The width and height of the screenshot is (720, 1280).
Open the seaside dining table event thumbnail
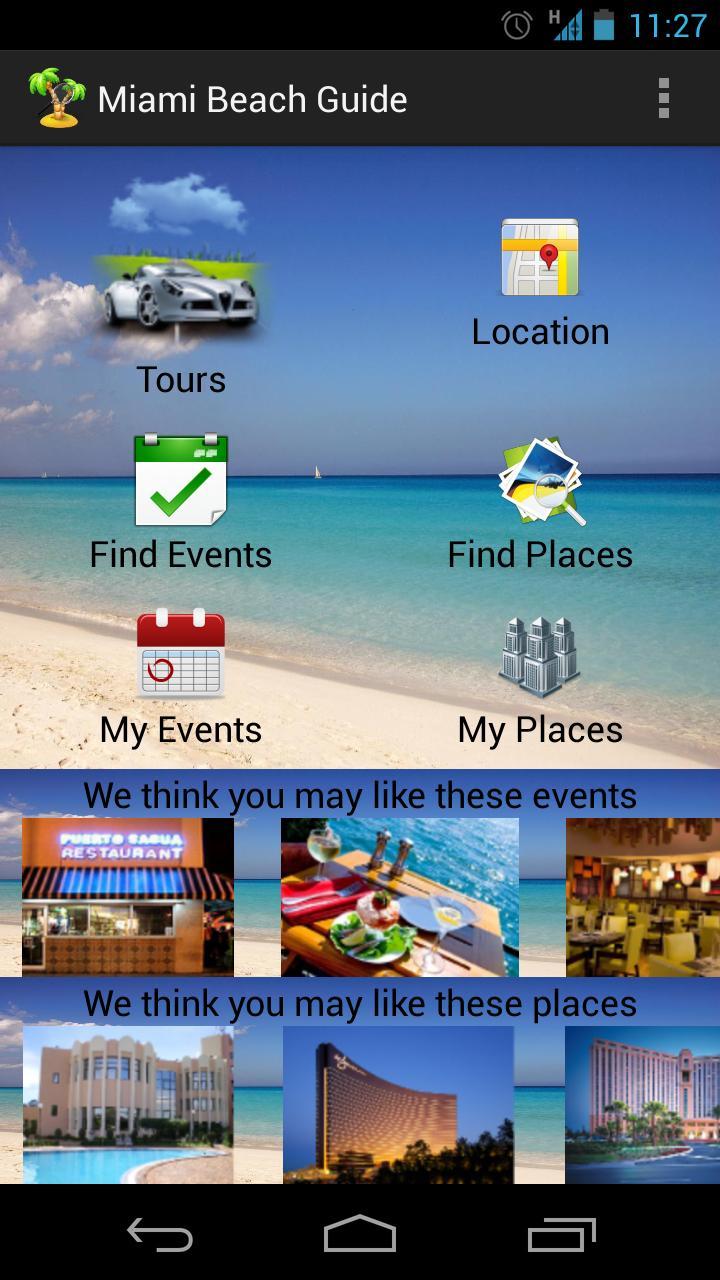pos(400,895)
